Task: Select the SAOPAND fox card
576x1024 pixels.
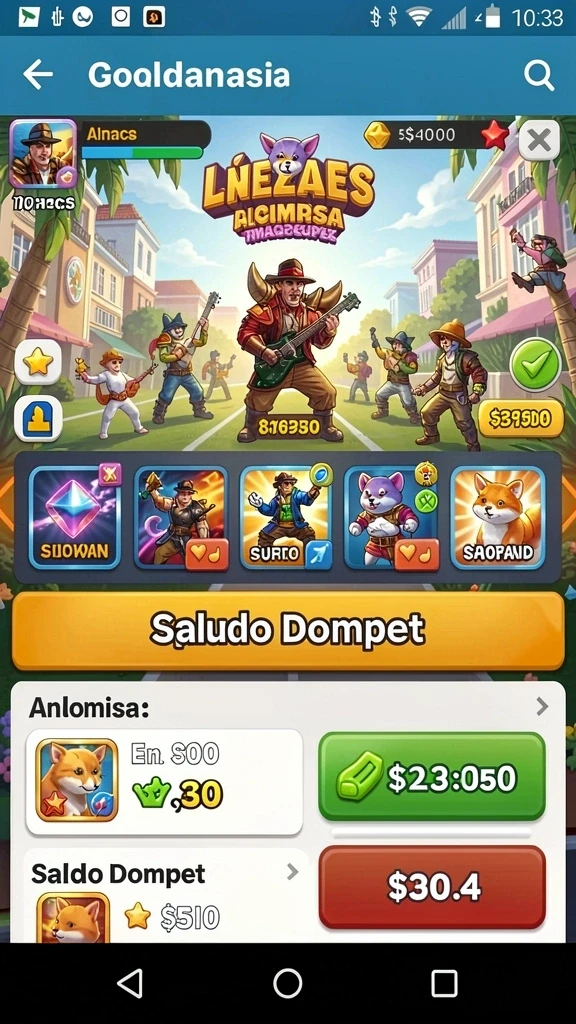Action: pyautogui.click(x=498, y=517)
